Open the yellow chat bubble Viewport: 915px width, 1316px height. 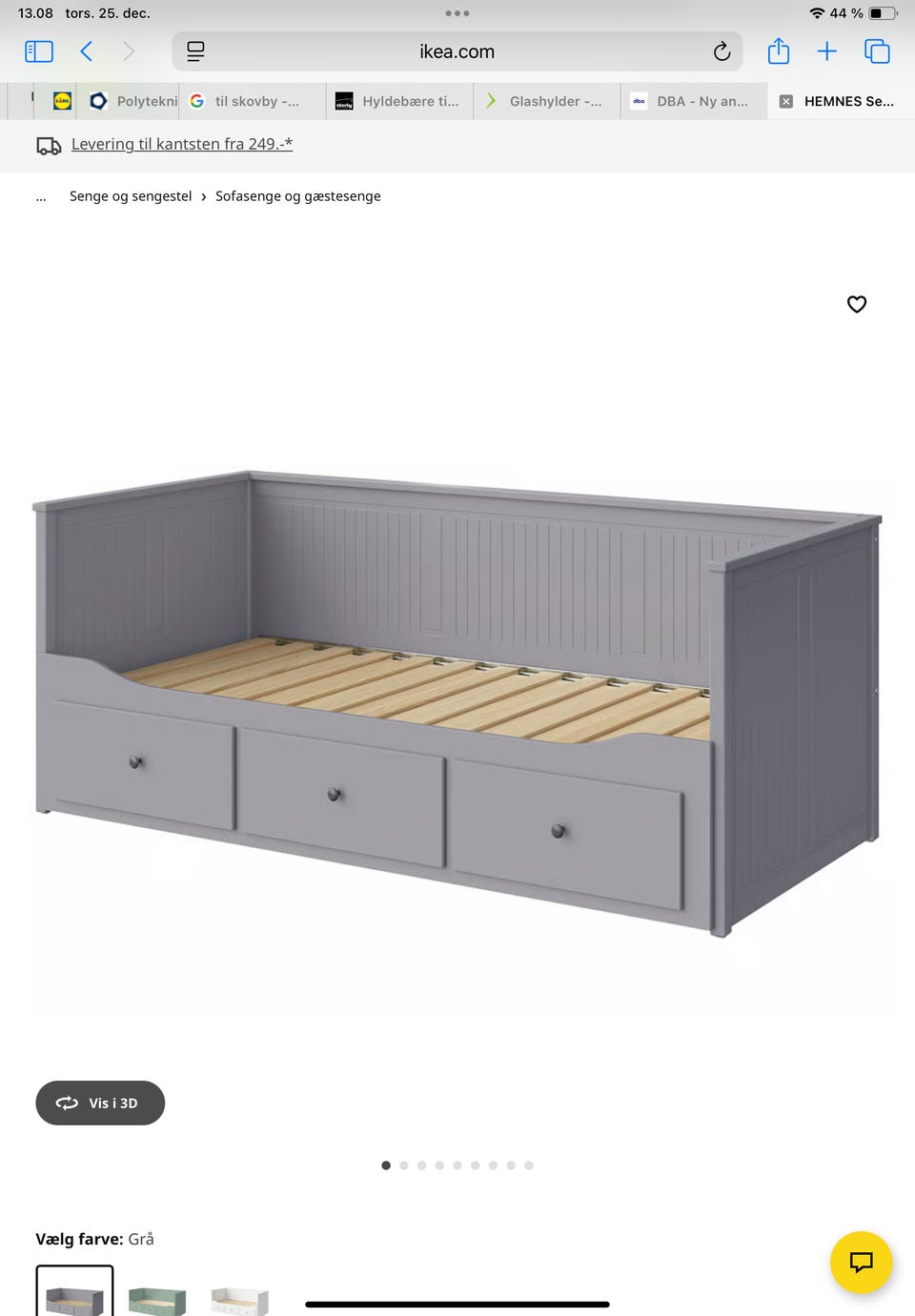tap(861, 1263)
